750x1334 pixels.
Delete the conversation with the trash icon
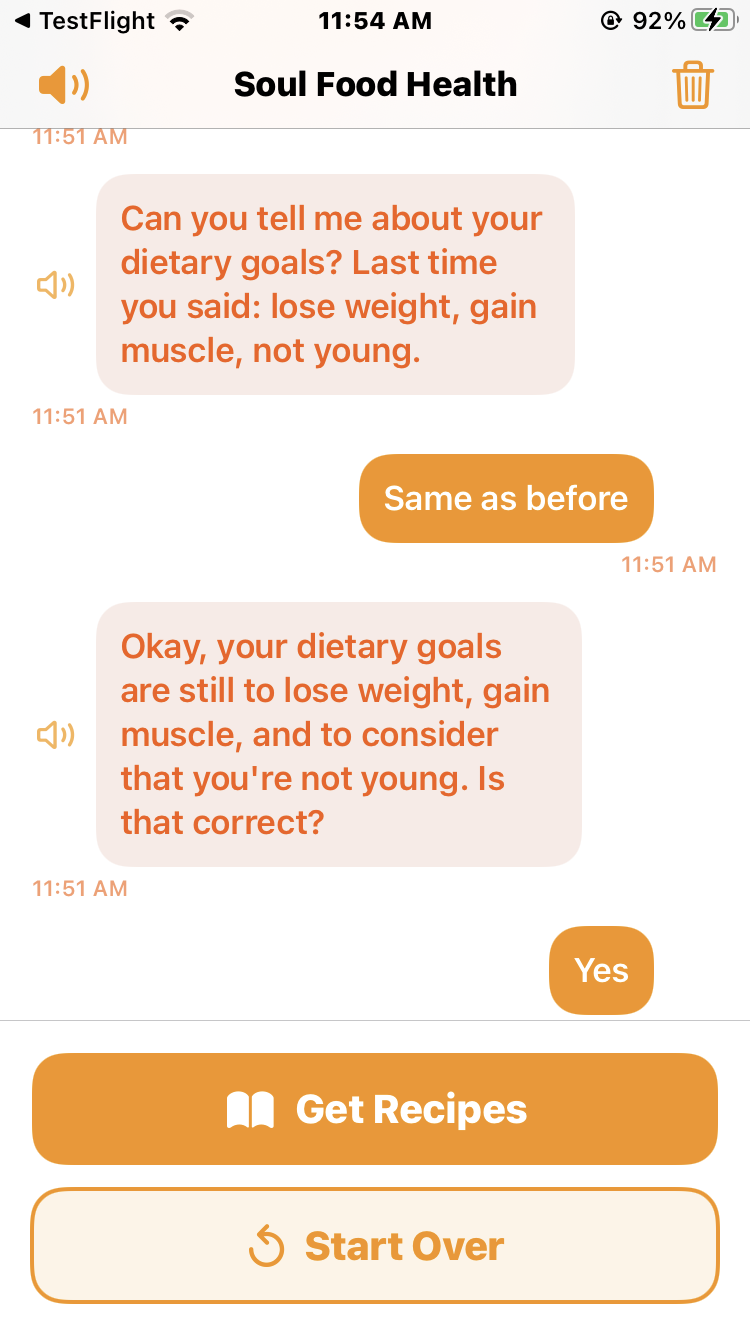click(x=692, y=85)
